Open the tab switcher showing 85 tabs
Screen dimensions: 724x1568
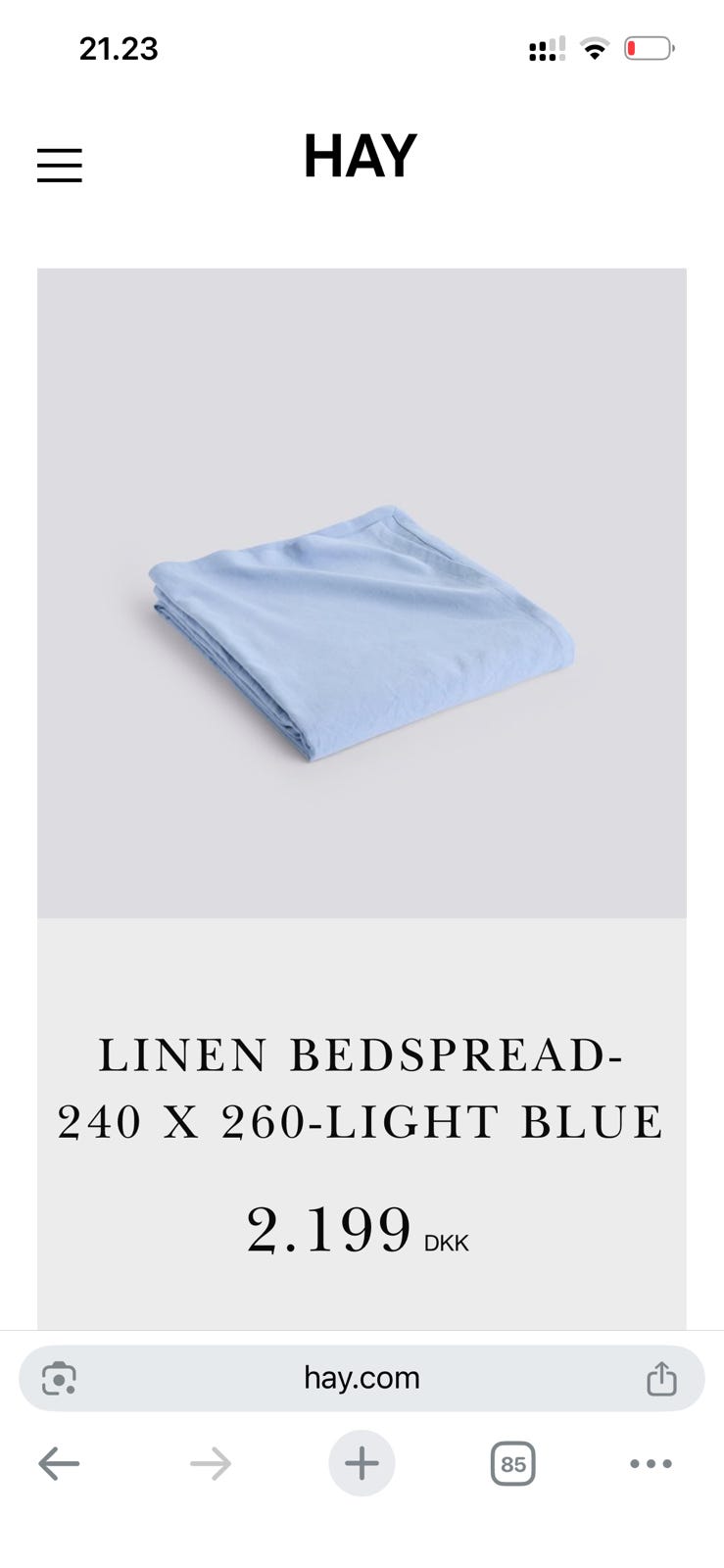tap(512, 1464)
